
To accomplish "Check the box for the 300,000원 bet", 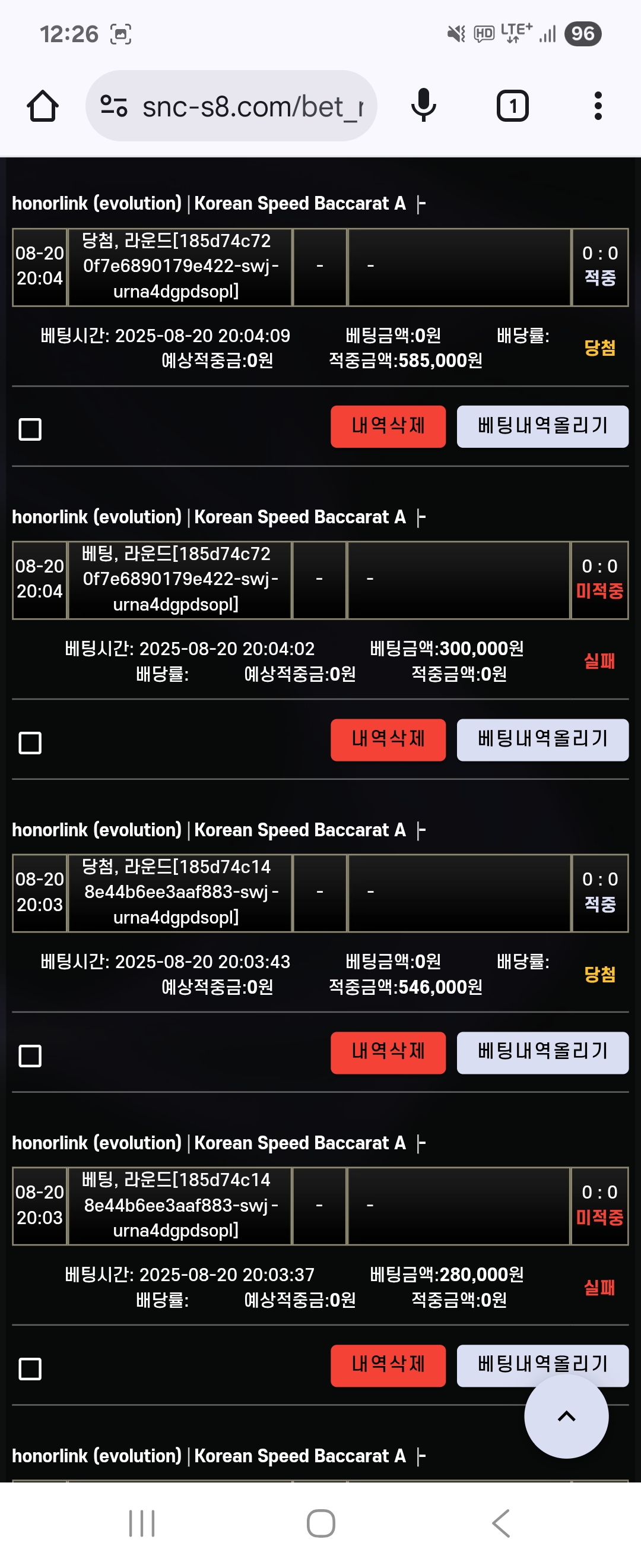I will 30,742.
